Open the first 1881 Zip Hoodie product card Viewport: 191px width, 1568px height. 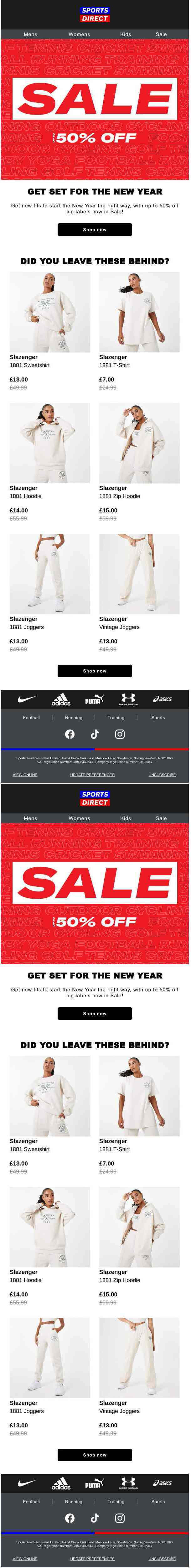tap(139, 443)
